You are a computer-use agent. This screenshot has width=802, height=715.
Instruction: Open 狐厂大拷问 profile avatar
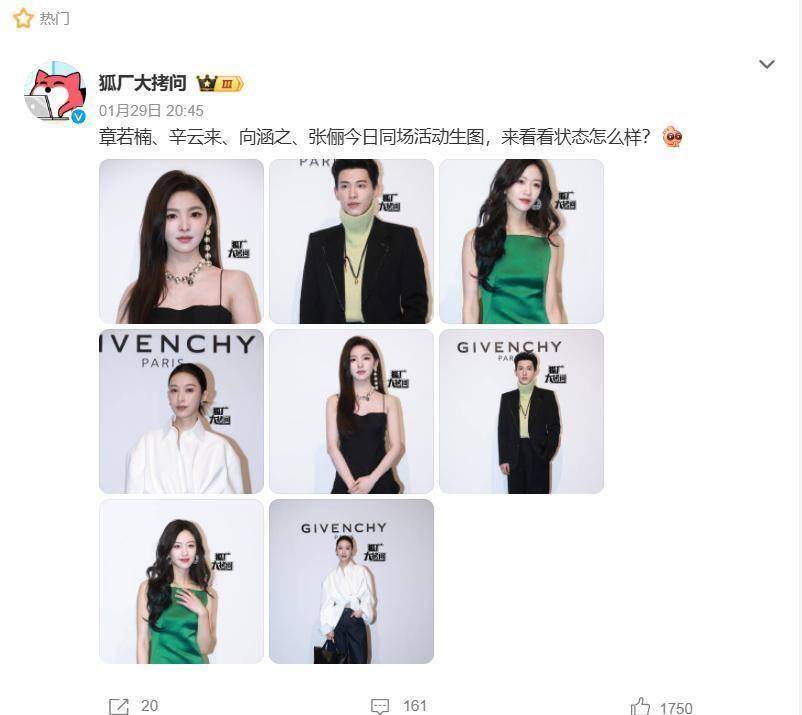[x=54, y=92]
